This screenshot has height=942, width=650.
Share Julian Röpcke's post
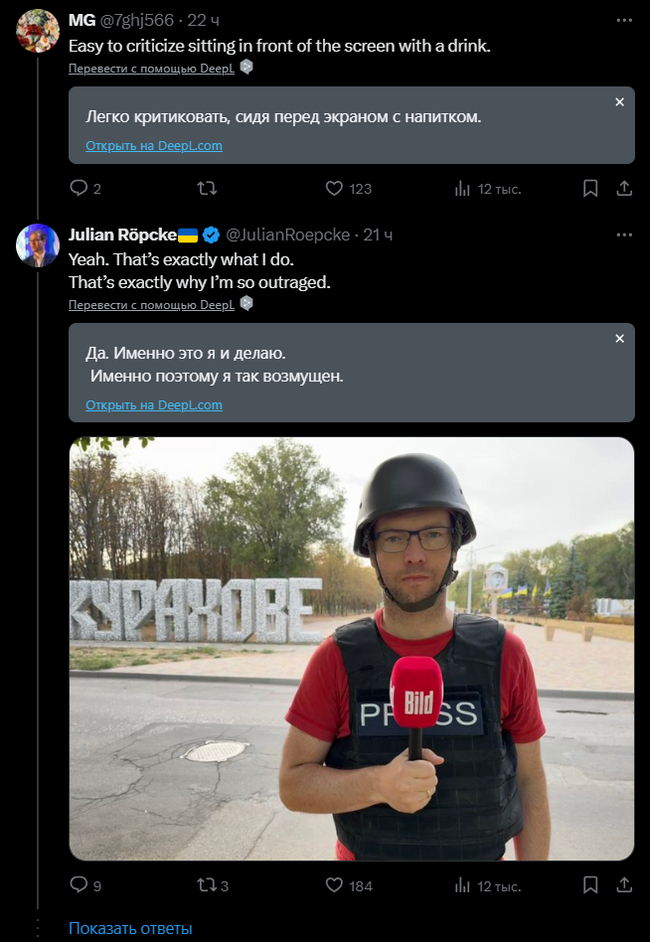pos(623,885)
